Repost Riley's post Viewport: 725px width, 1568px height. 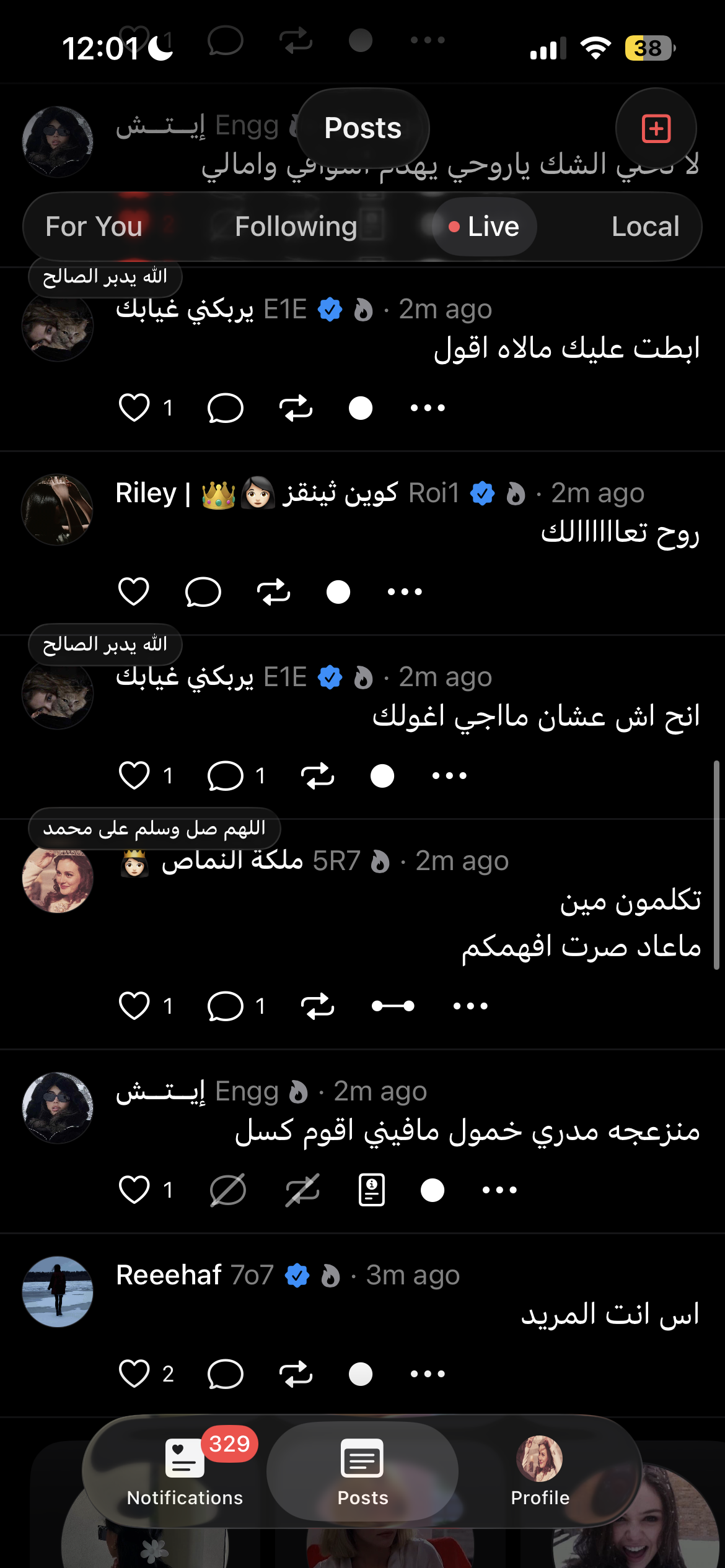(273, 591)
